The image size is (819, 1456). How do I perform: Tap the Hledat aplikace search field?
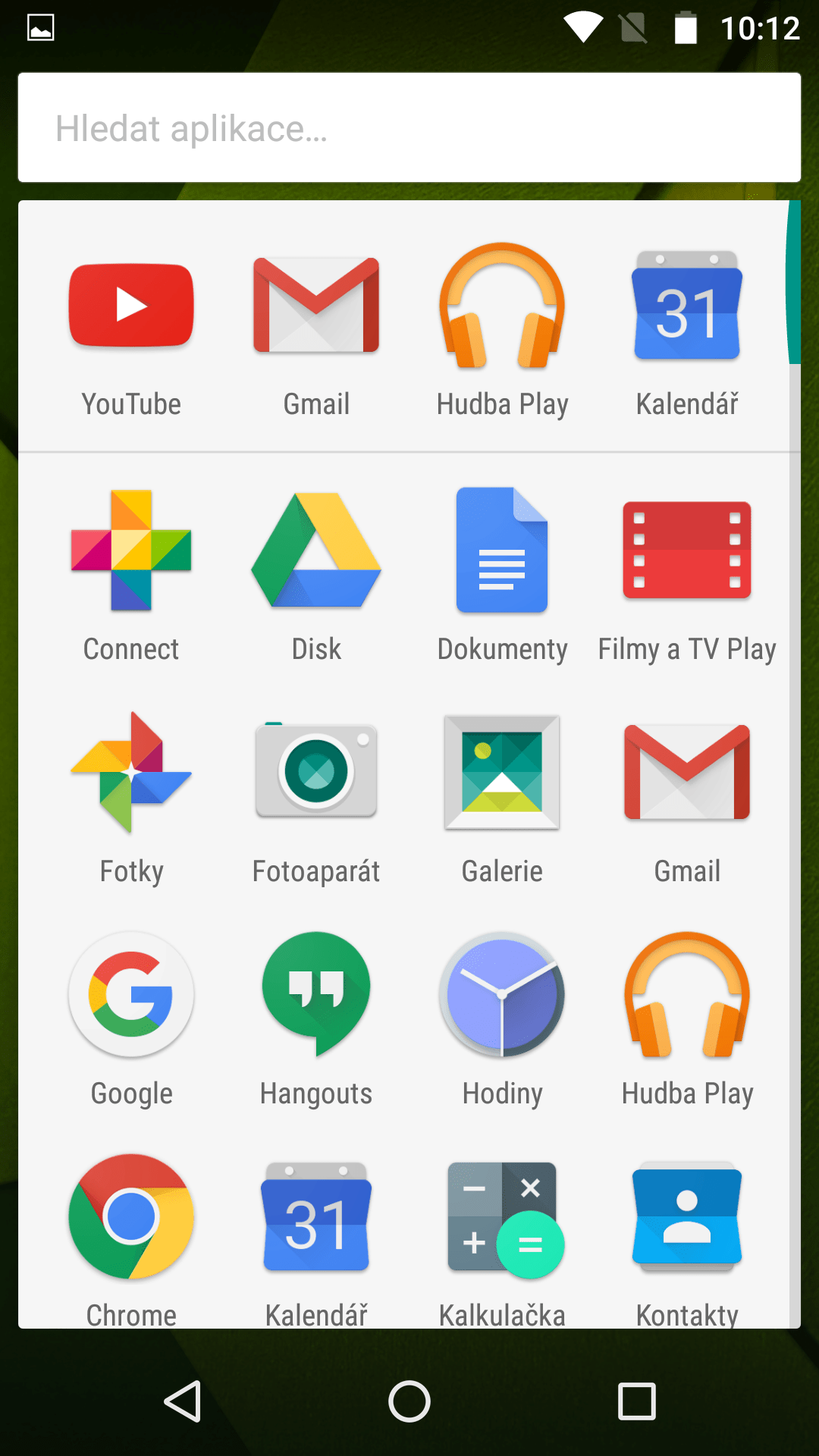click(x=409, y=128)
